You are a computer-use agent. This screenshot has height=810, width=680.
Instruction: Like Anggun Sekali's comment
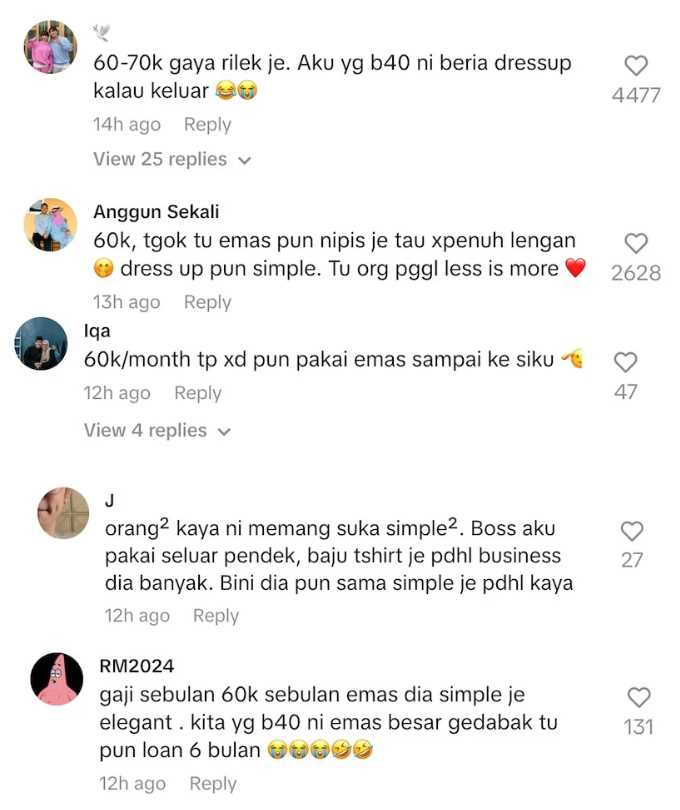click(x=636, y=243)
